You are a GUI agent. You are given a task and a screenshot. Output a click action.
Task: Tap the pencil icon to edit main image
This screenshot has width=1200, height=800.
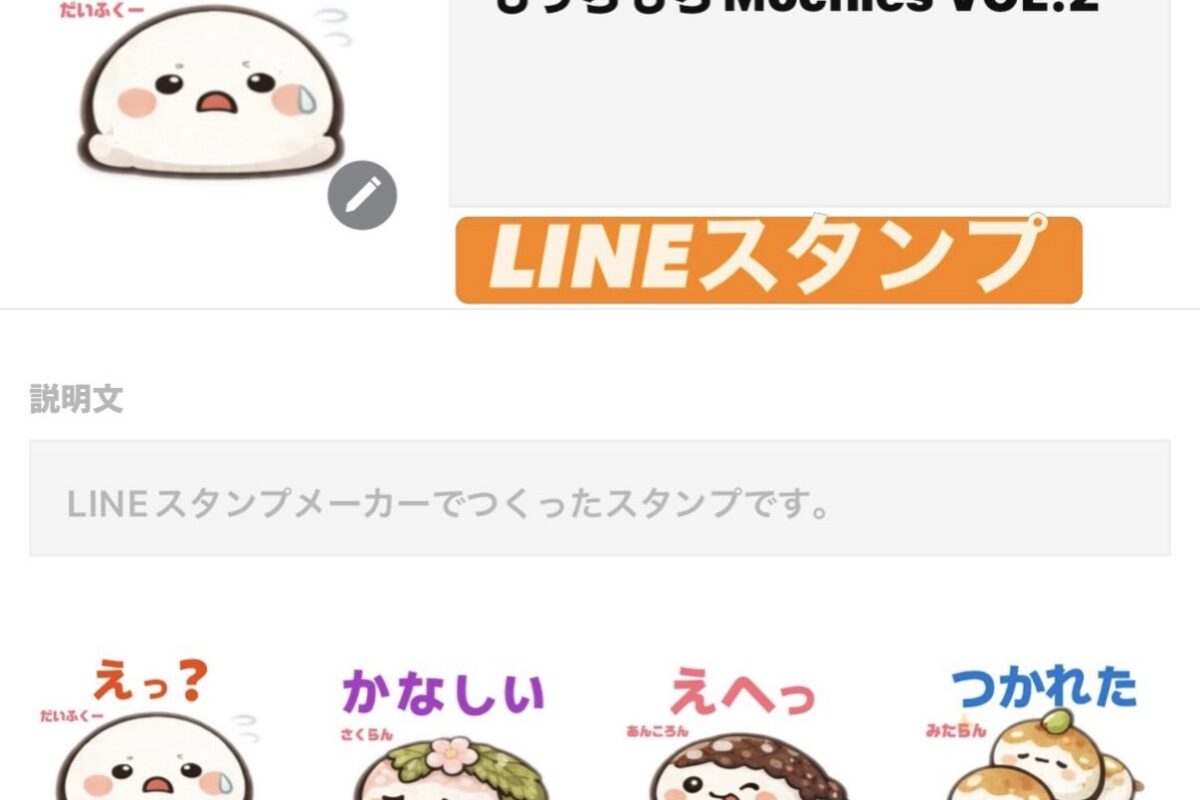pyautogui.click(x=362, y=195)
